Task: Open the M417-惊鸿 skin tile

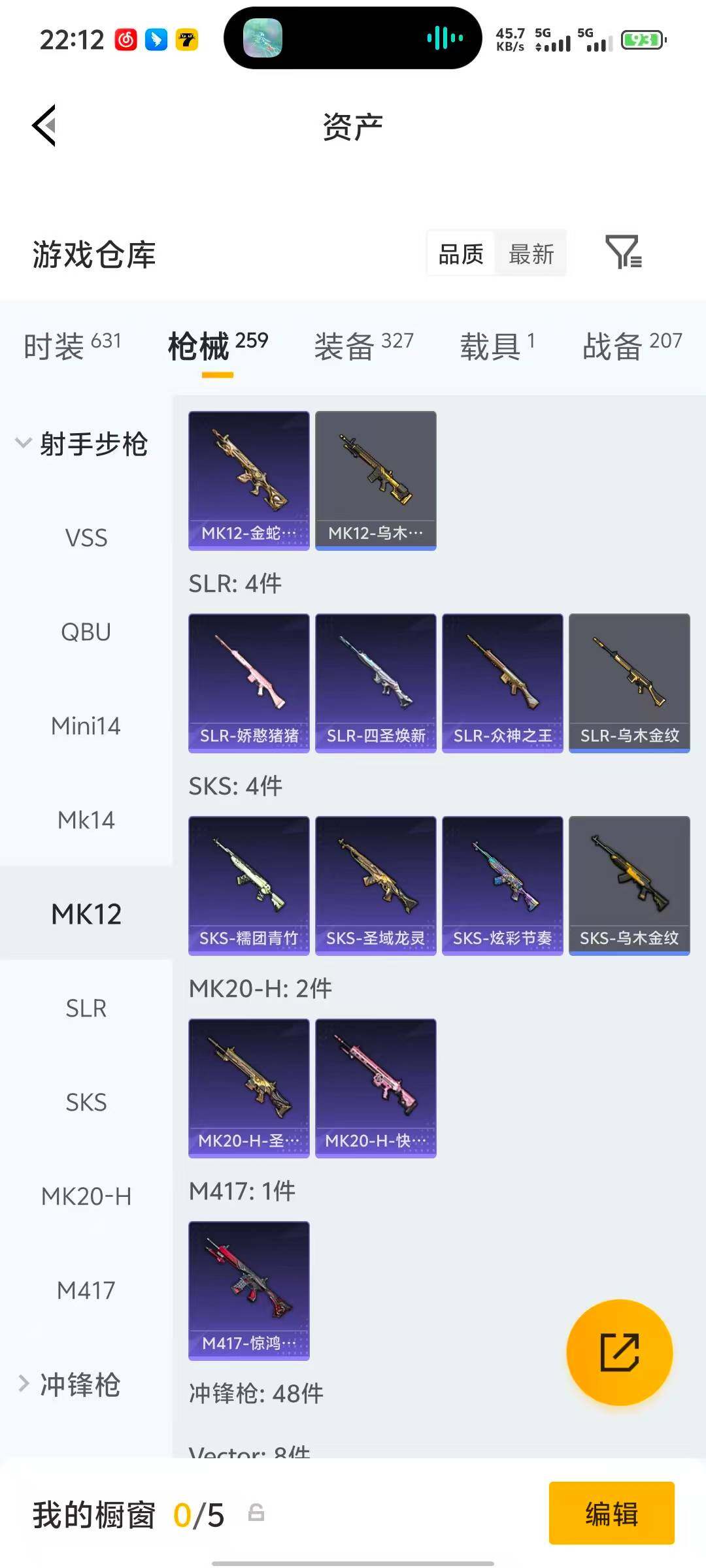Action: 248,1290
